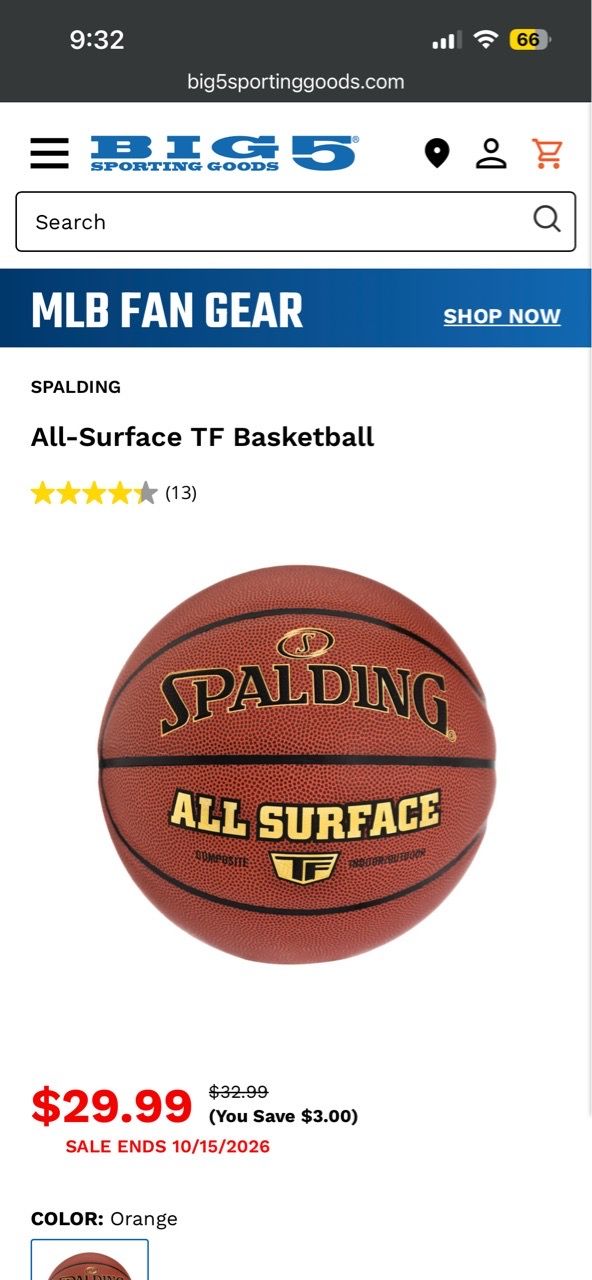
Task: Tap Shop Now on MLB Fan Gear banner
Action: click(502, 316)
